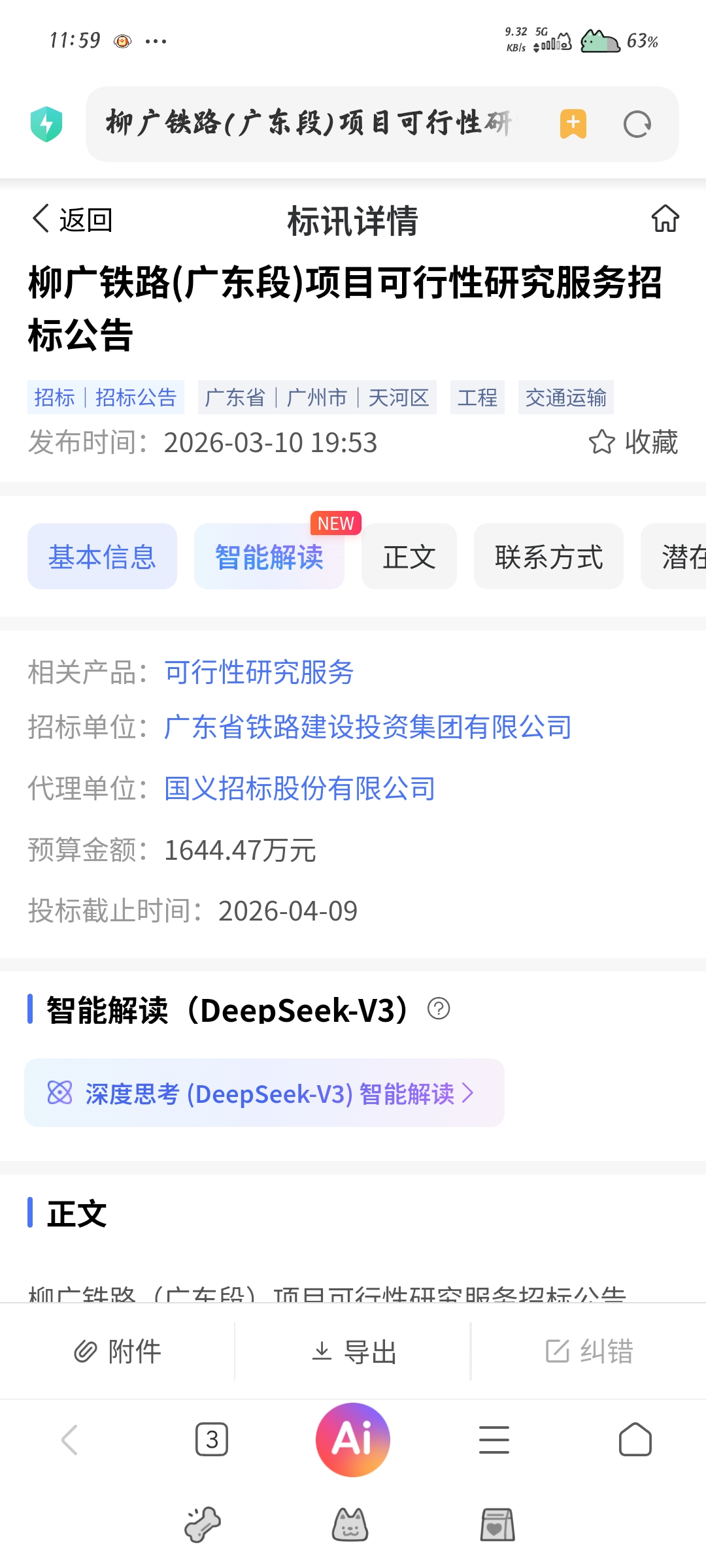Open browser Ai assistant button
706x1568 pixels.
(353, 1440)
